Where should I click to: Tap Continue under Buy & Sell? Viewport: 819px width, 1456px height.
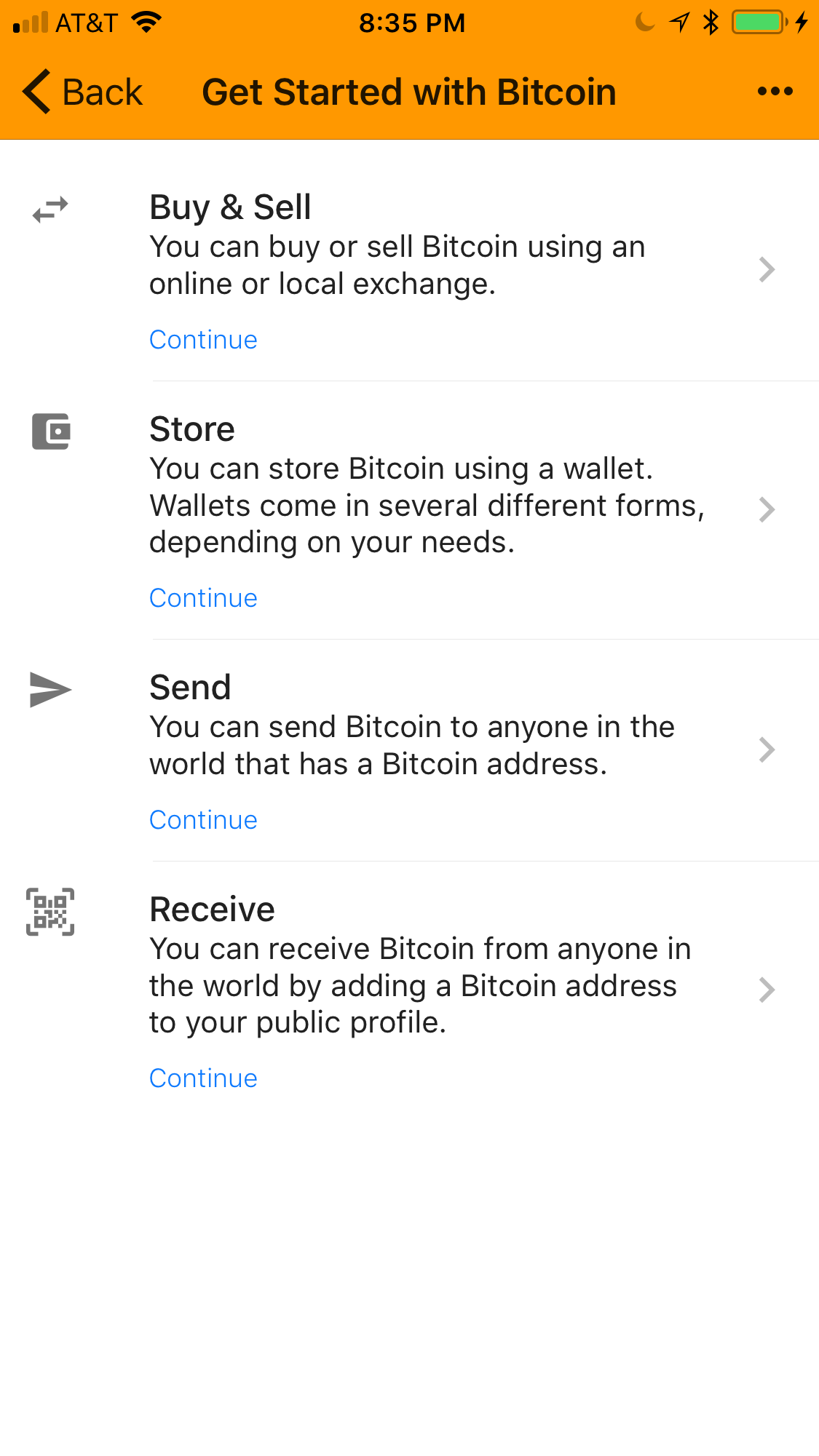(203, 340)
